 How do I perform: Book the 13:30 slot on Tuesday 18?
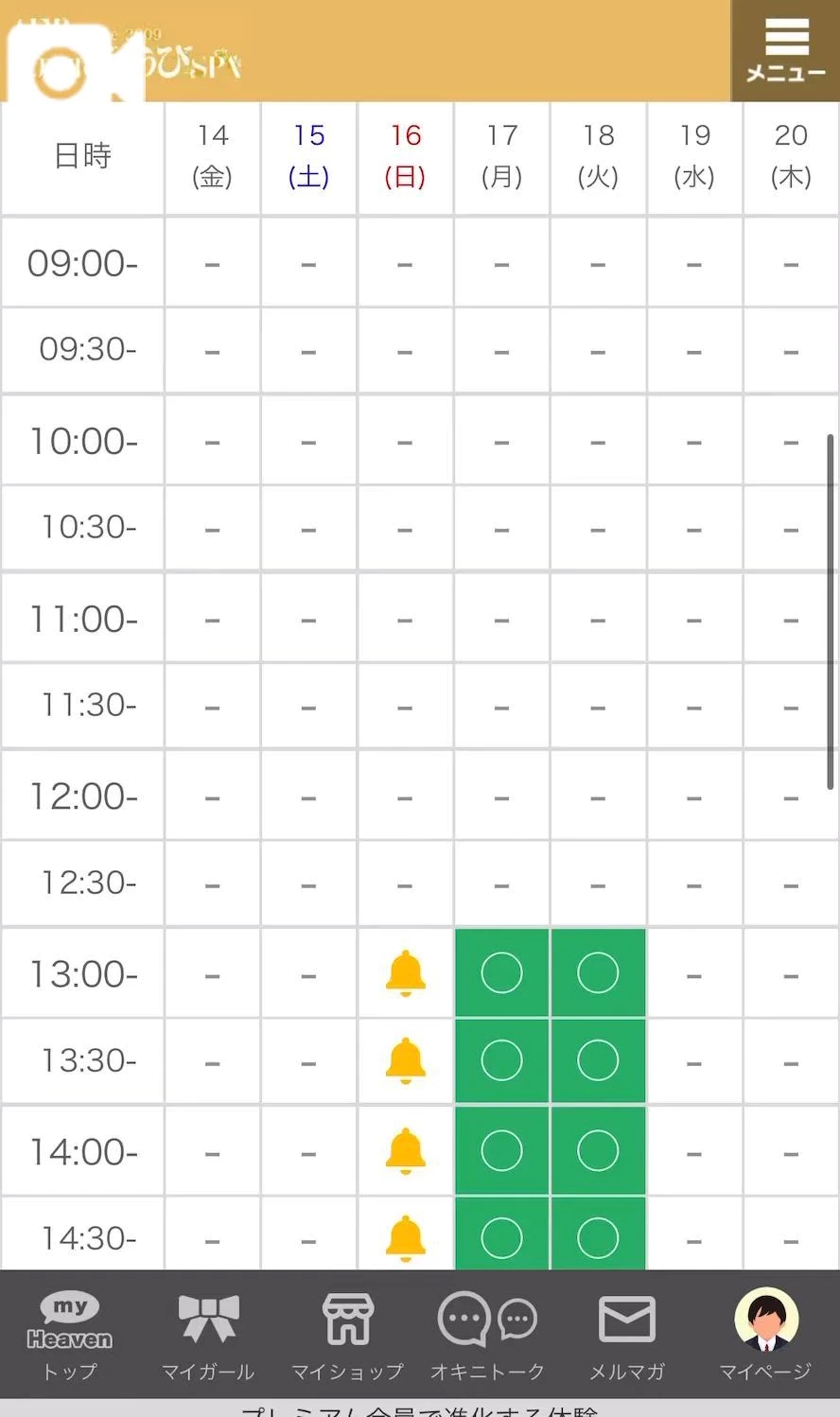[598, 1061]
